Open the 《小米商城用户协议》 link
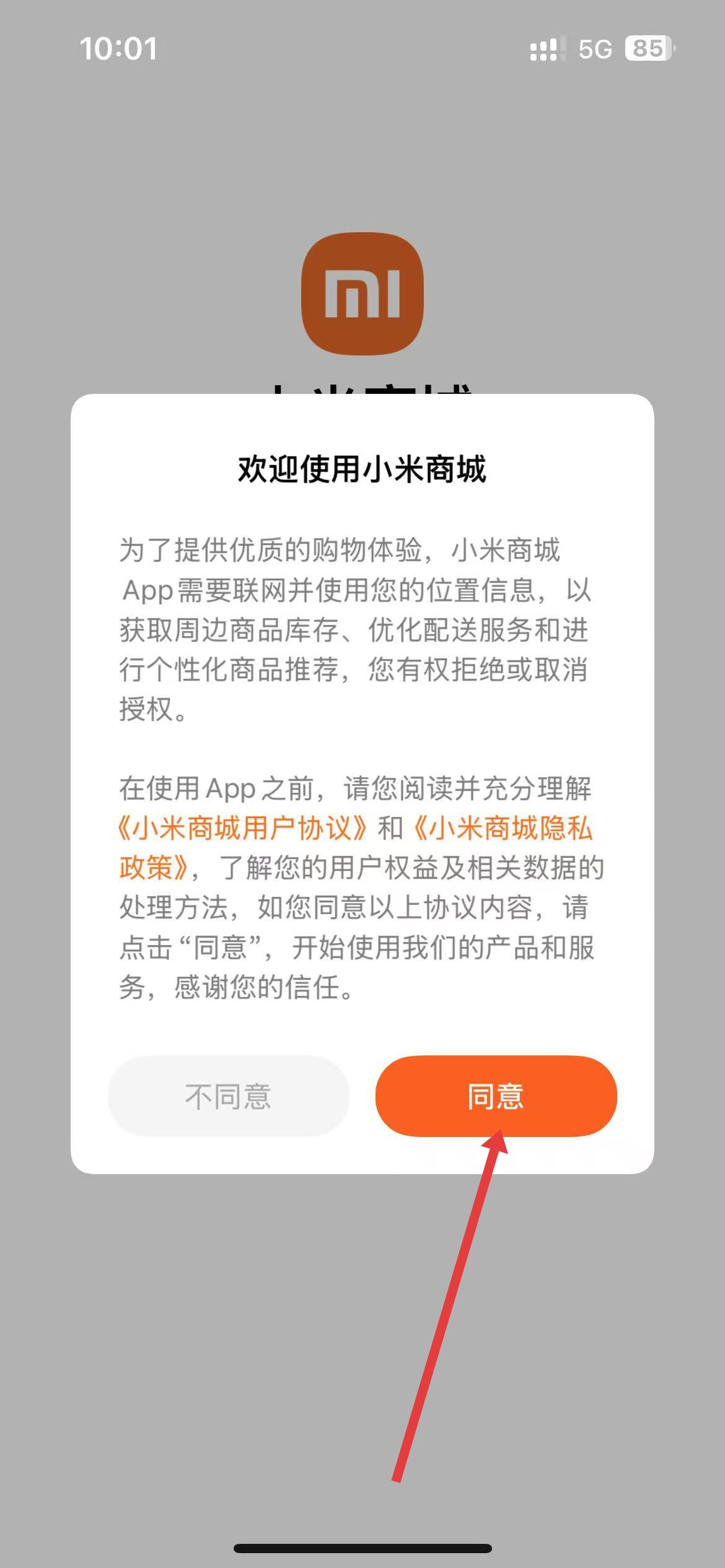The width and height of the screenshot is (725, 1568). (243, 828)
